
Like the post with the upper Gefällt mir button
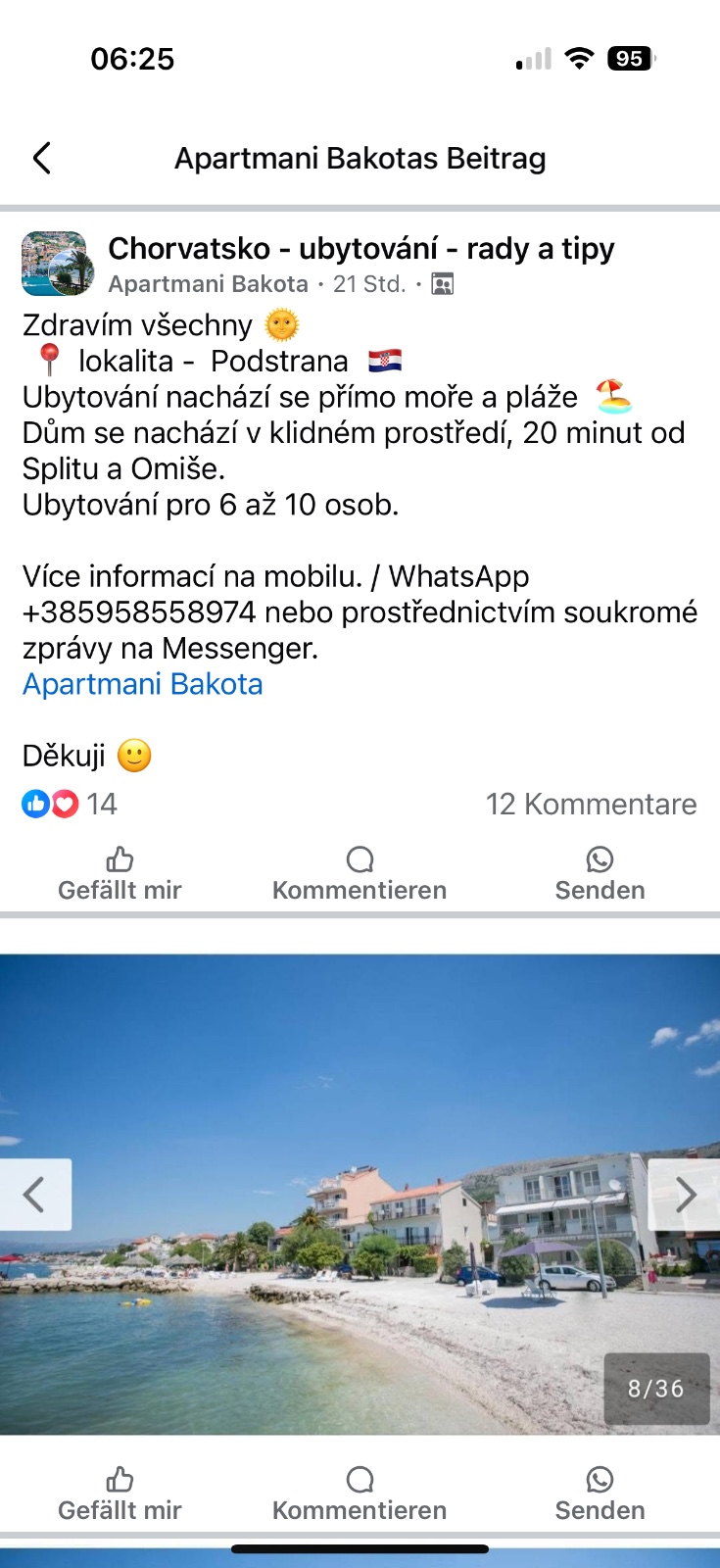[120, 874]
